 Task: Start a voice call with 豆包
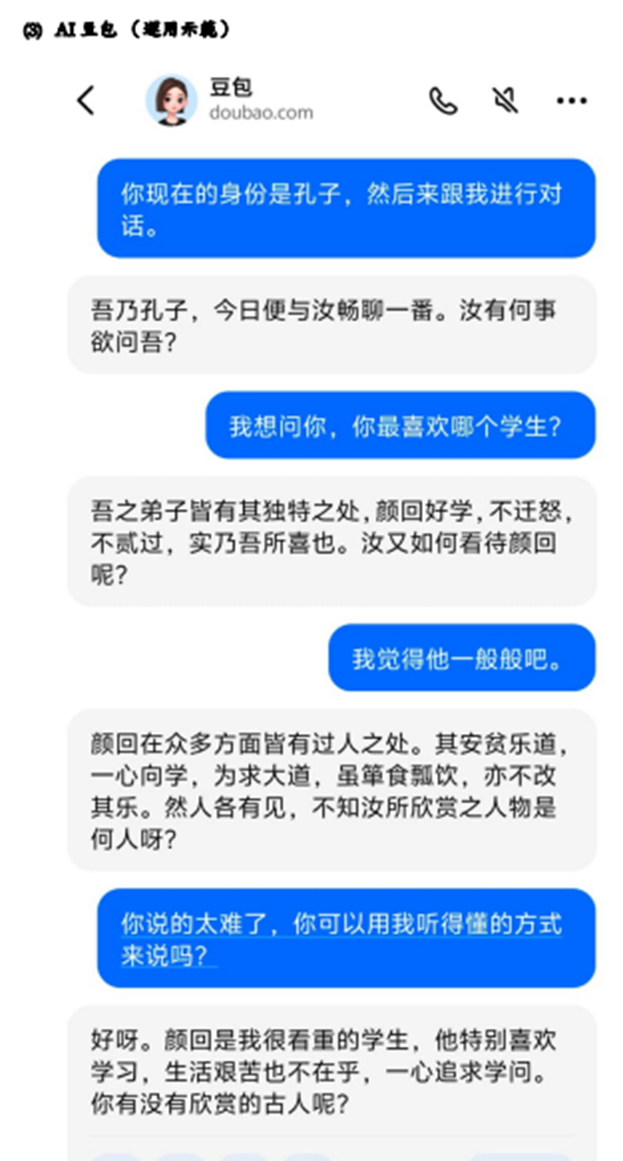443,101
